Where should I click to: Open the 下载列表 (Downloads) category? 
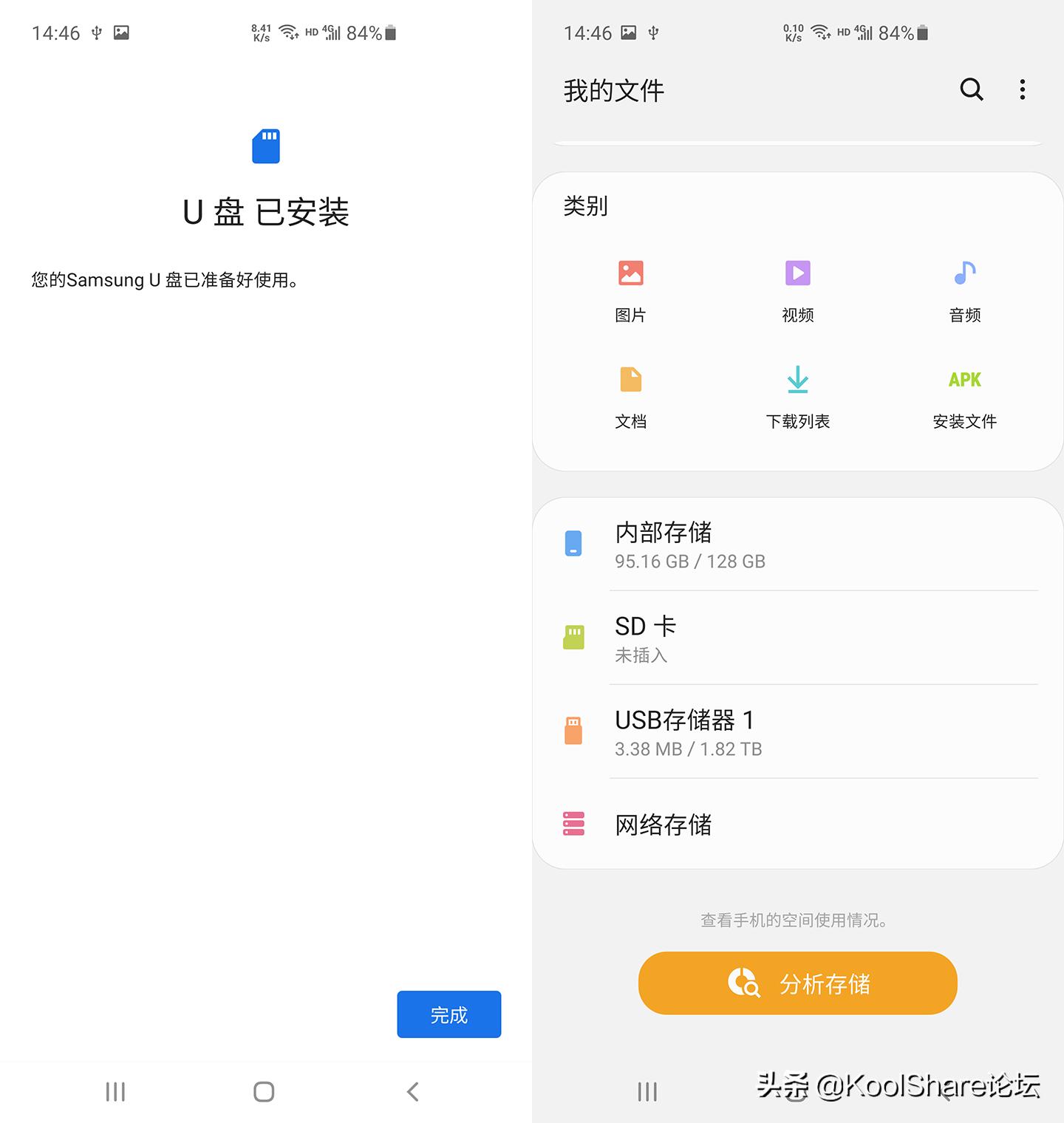(x=797, y=395)
